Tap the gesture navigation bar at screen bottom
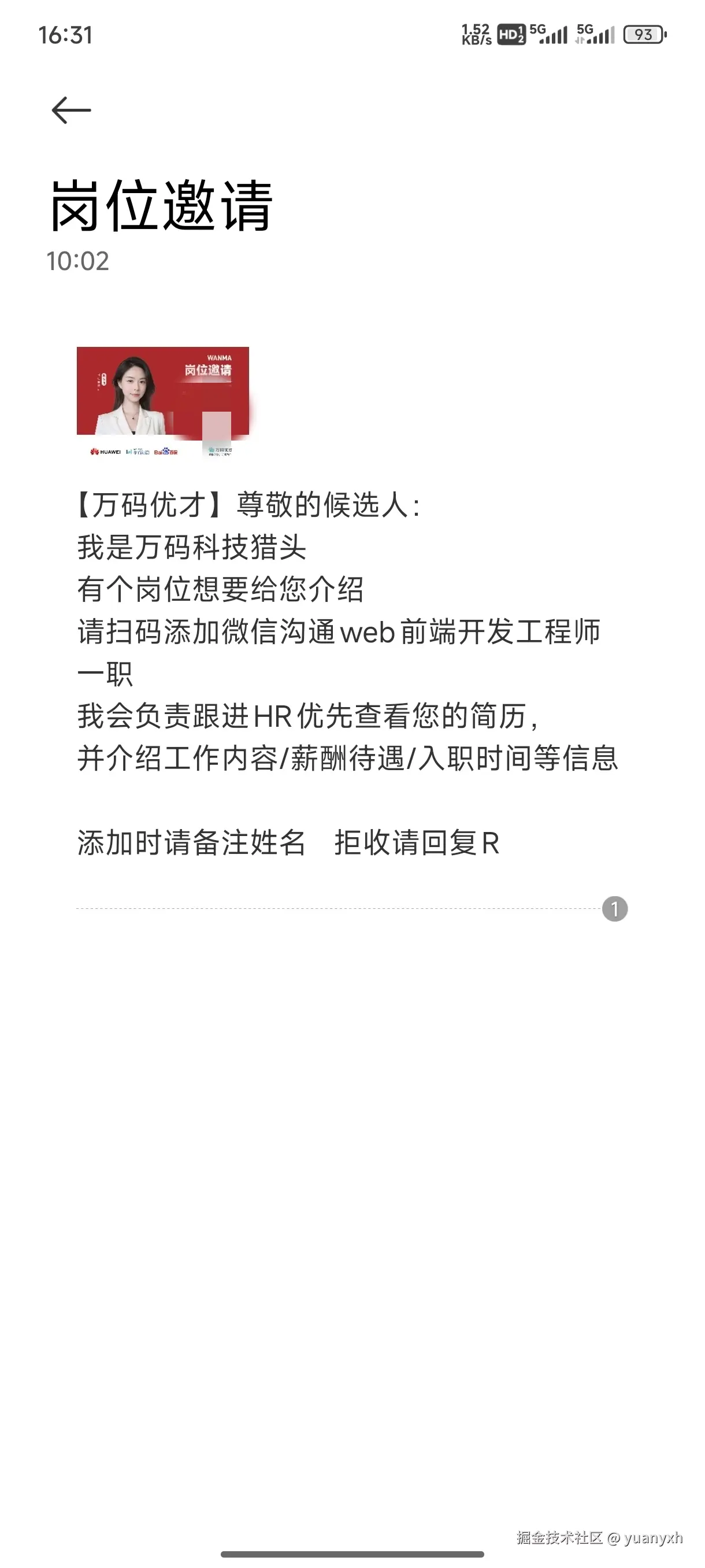This screenshot has height=1568, width=705. click(x=352, y=1554)
